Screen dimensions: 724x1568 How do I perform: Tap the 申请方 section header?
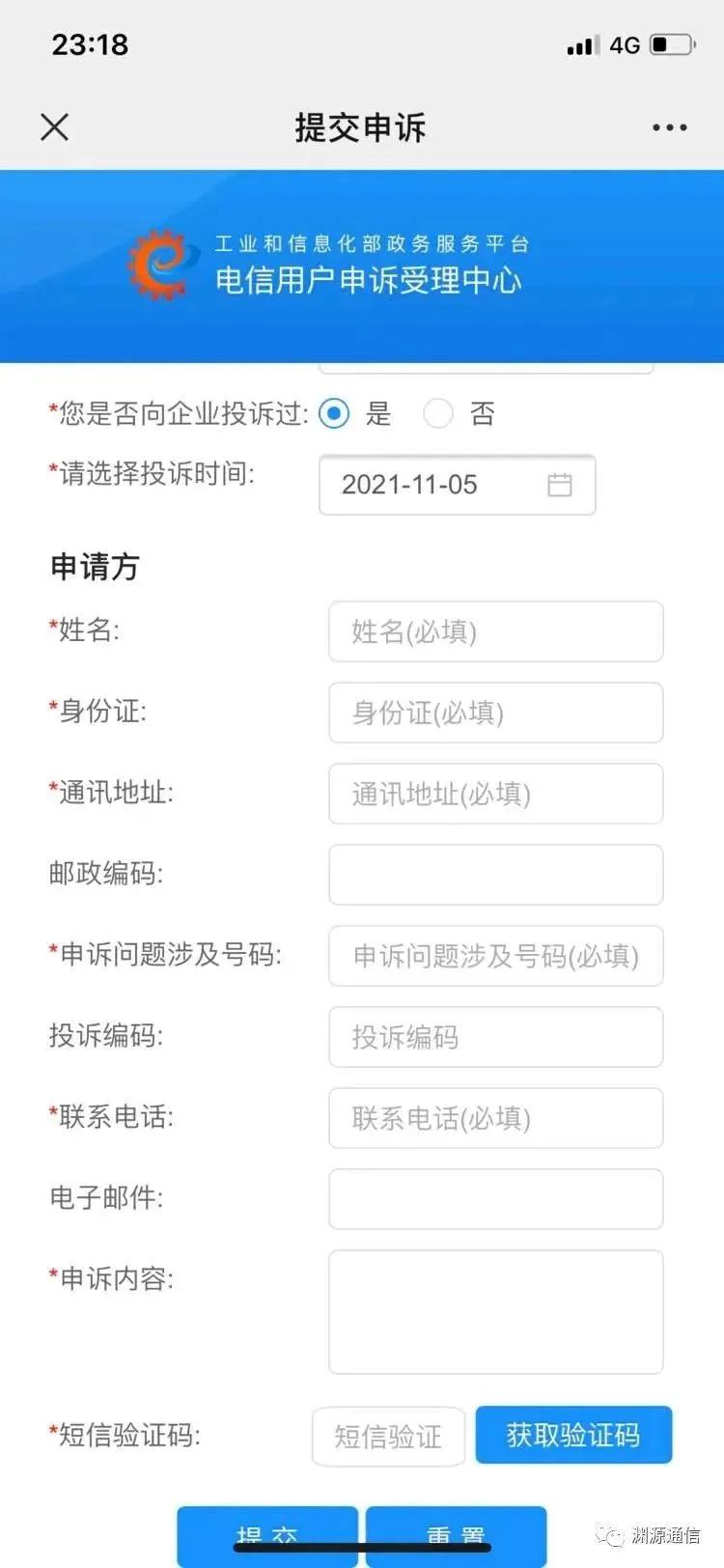pos(94,567)
